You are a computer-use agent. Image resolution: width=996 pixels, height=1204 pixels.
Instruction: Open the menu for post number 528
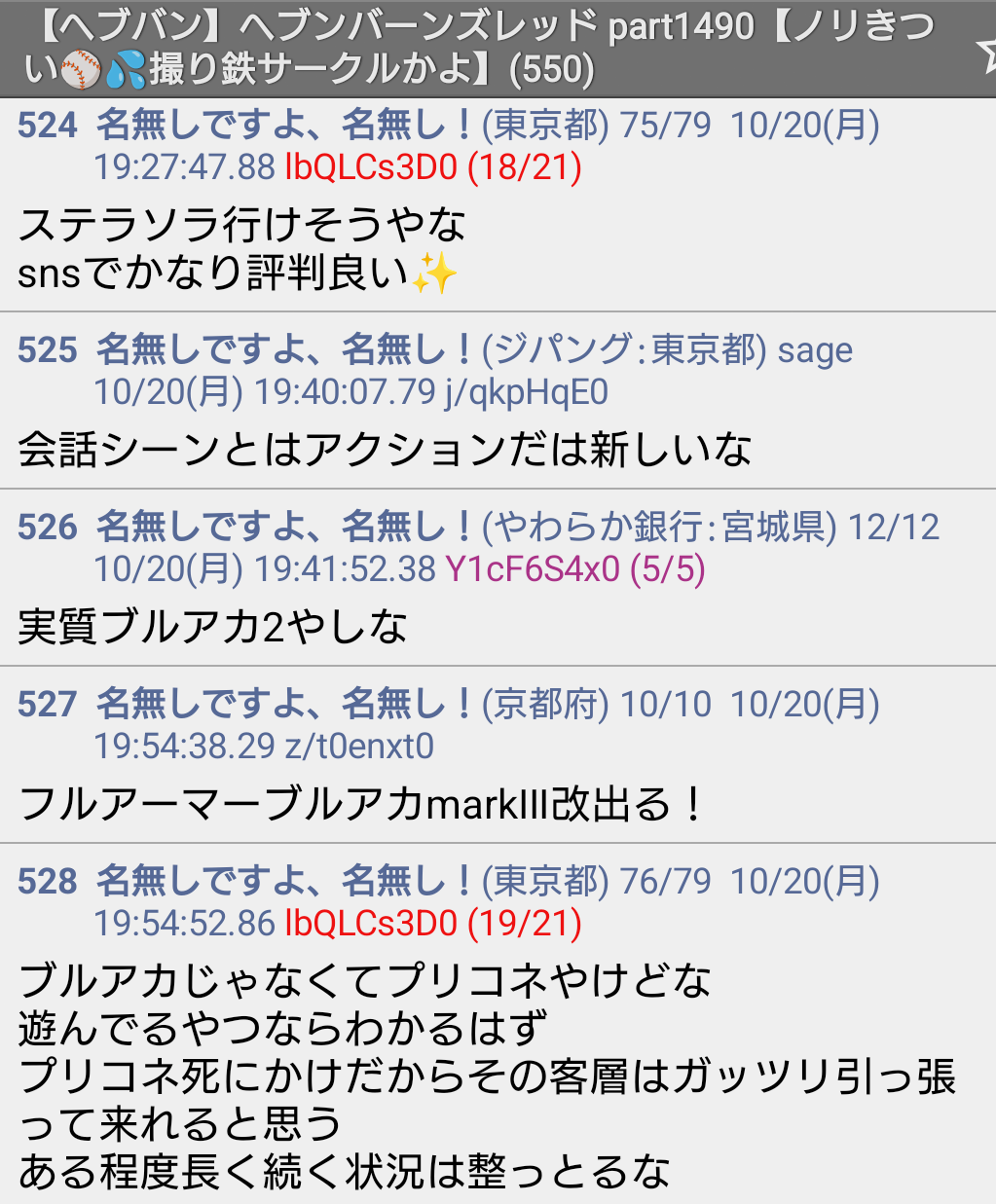(47, 882)
